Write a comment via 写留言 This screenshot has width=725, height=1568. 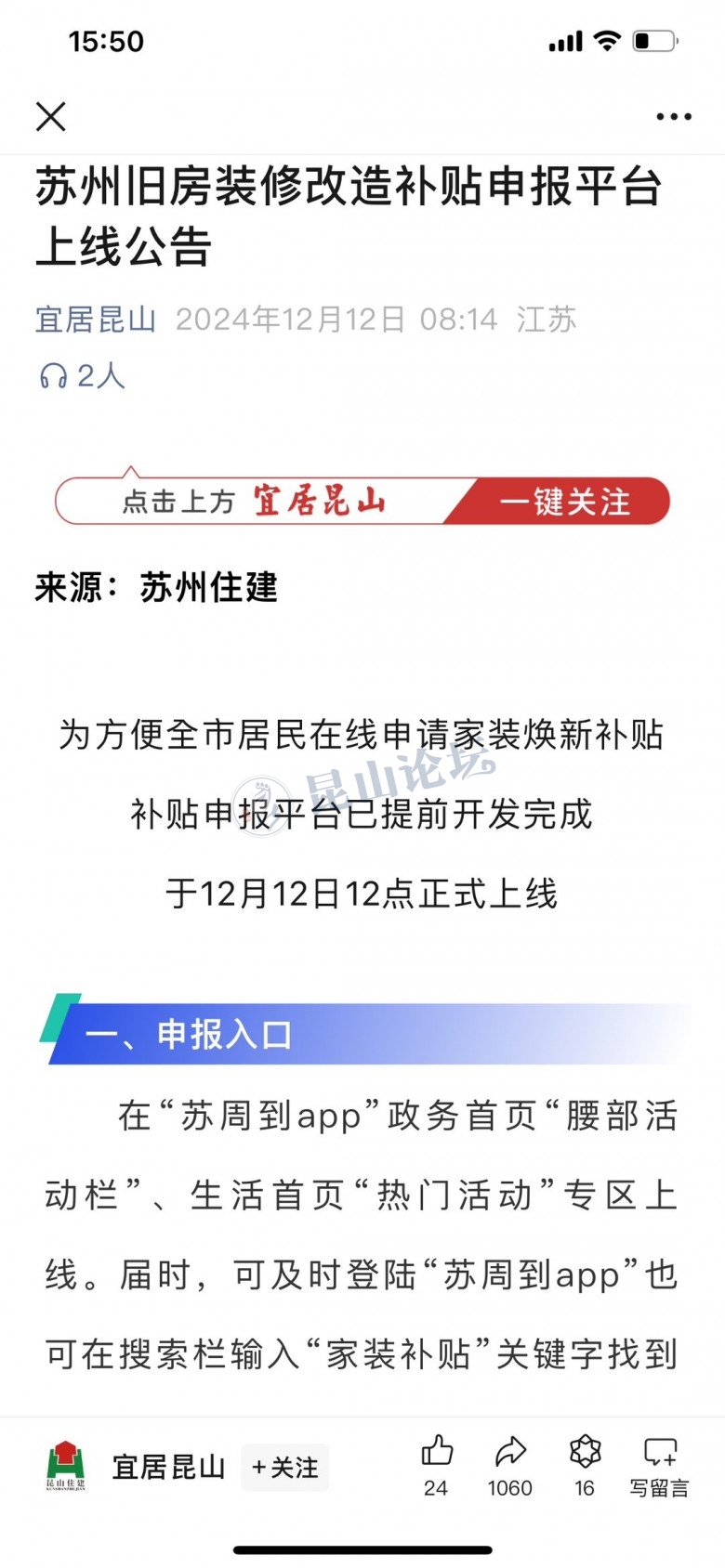tap(659, 1463)
